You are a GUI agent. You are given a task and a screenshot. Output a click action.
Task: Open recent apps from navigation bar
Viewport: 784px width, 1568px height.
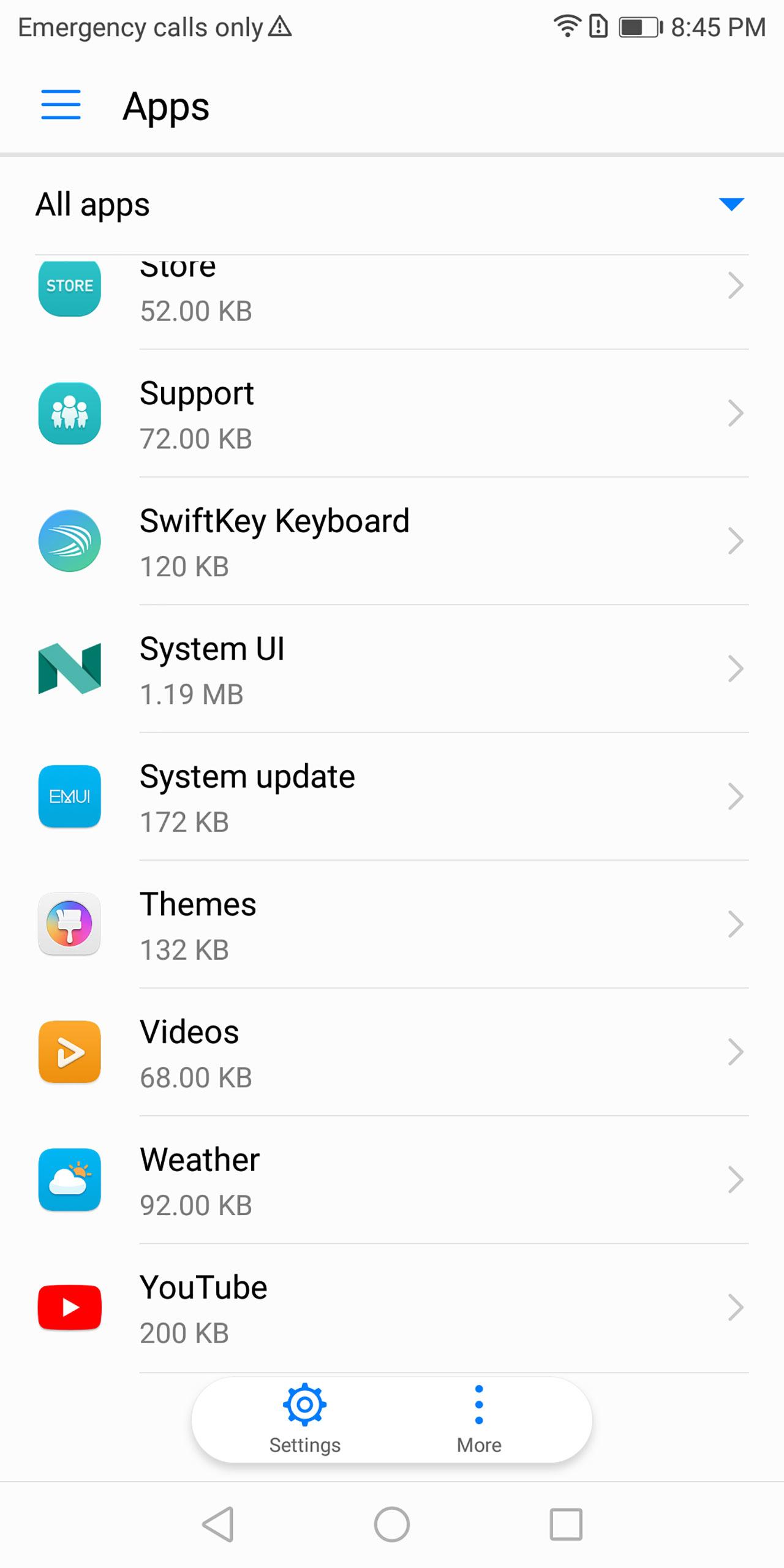tap(565, 1524)
